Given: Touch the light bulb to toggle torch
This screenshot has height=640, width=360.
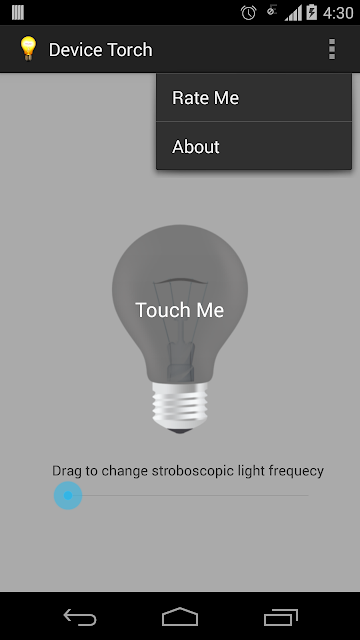Looking at the screenshot, I should (180, 329).
